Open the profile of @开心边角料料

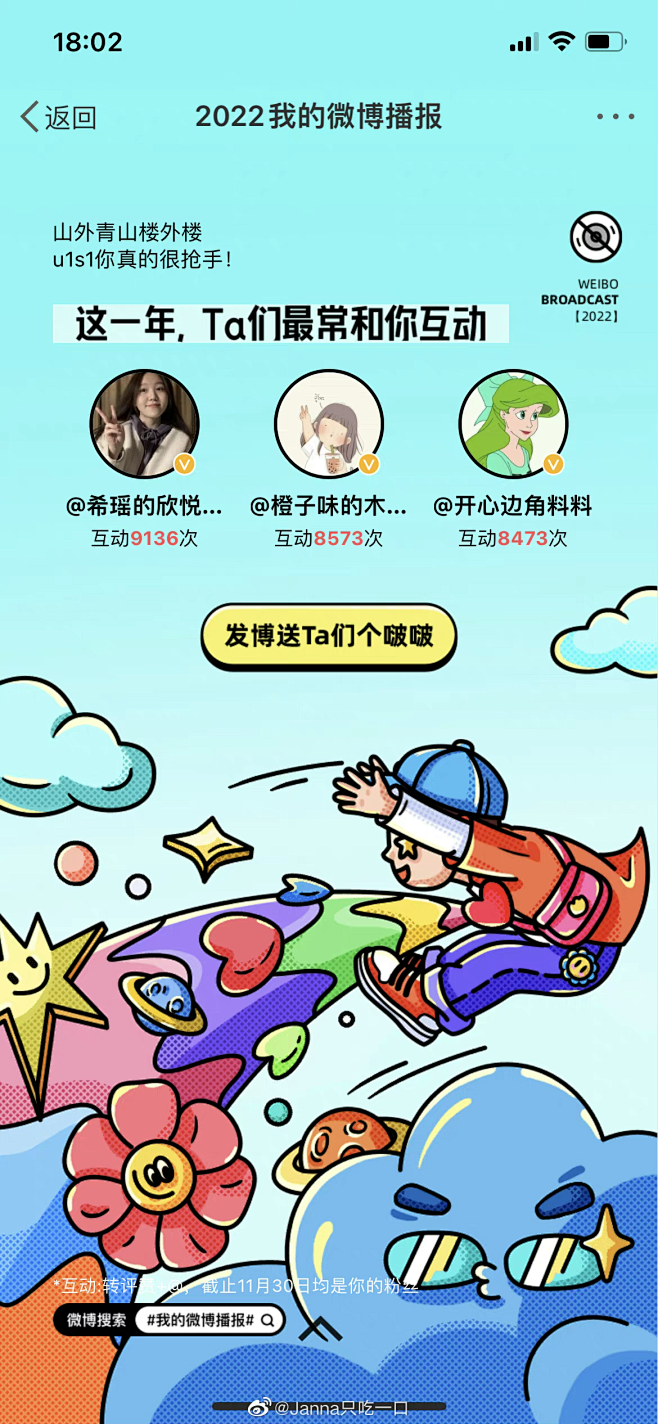[x=513, y=424]
